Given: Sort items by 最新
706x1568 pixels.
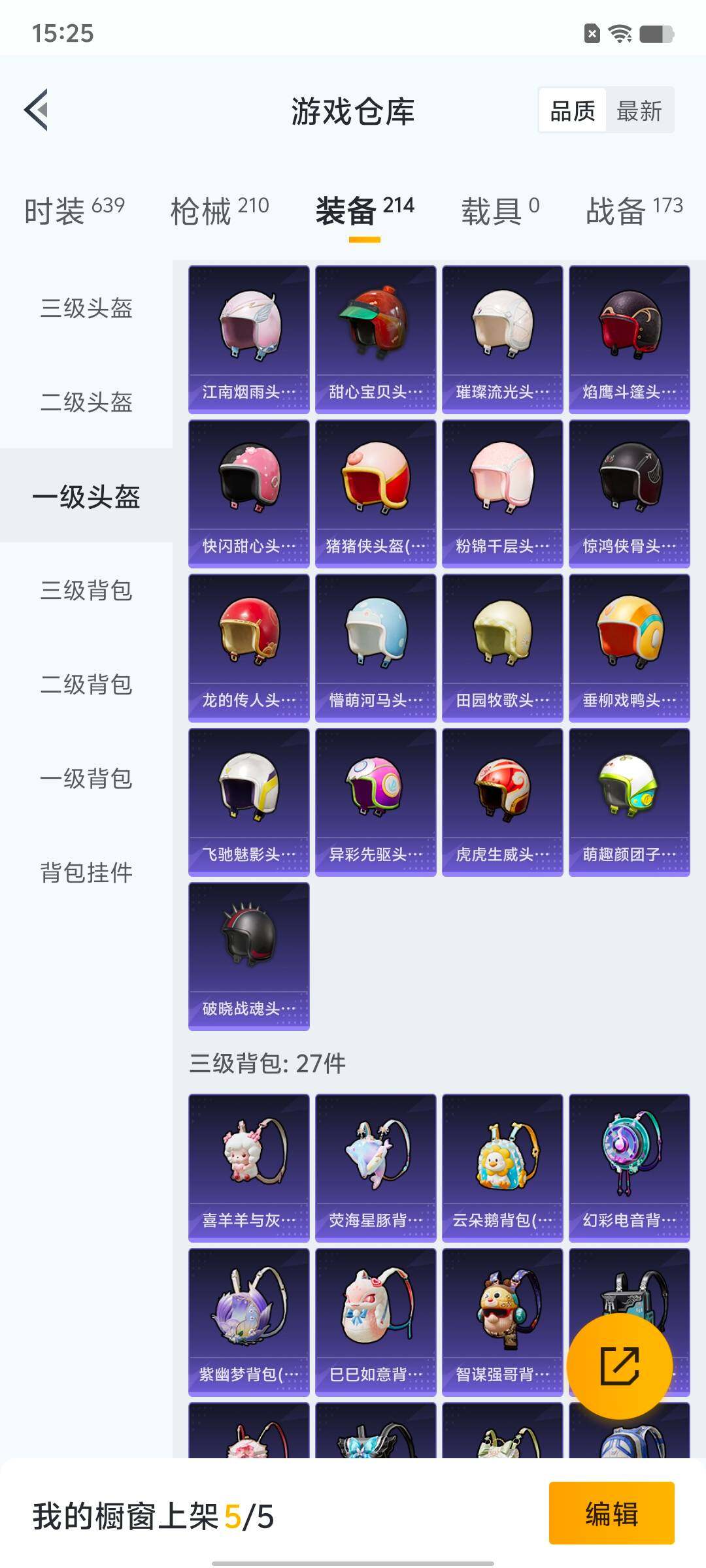Looking at the screenshot, I should (x=639, y=111).
